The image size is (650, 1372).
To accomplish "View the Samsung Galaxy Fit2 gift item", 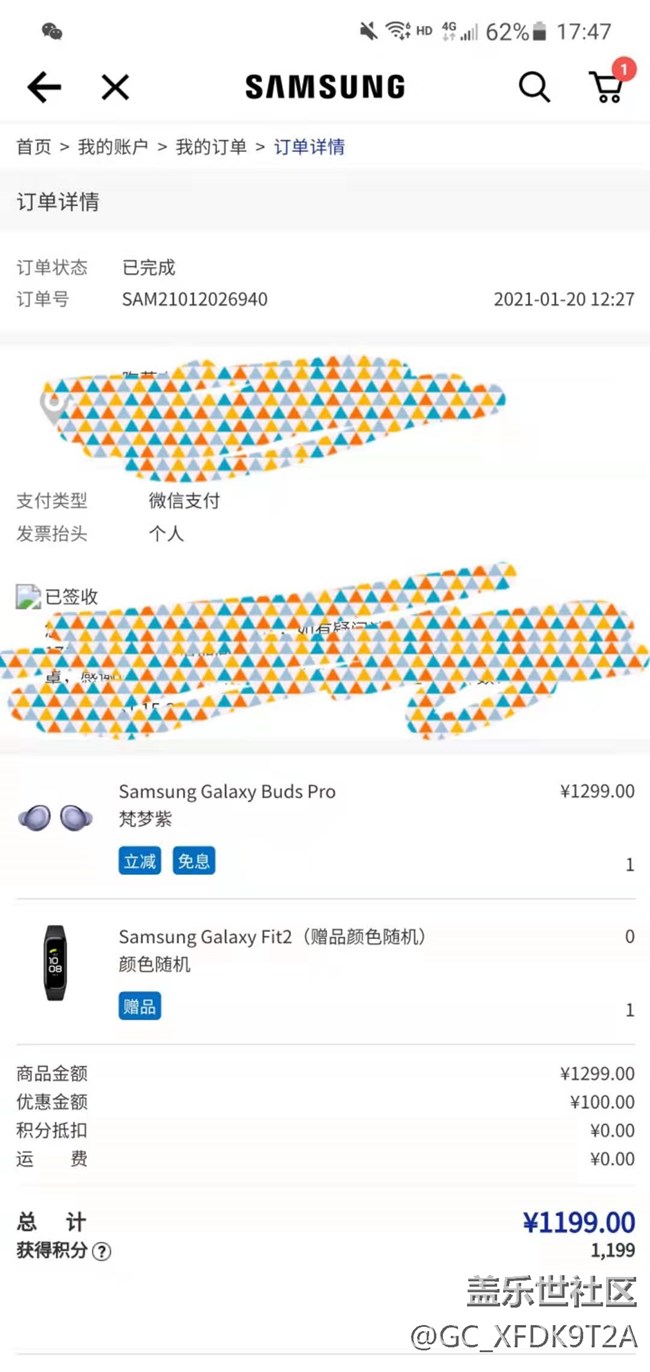I will [272, 937].
